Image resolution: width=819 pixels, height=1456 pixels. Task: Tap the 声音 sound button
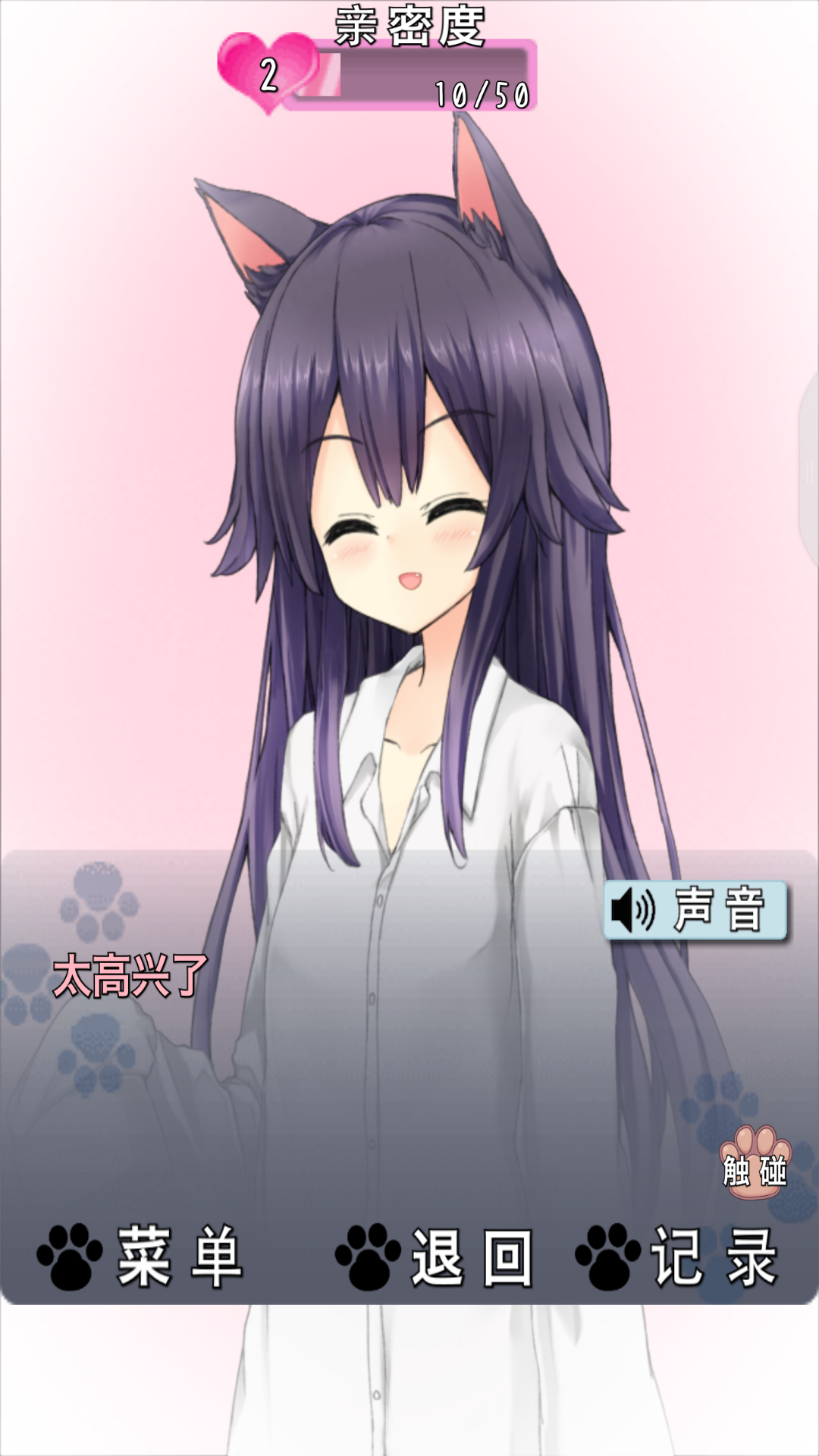pyautogui.click(x=695, y=909)
